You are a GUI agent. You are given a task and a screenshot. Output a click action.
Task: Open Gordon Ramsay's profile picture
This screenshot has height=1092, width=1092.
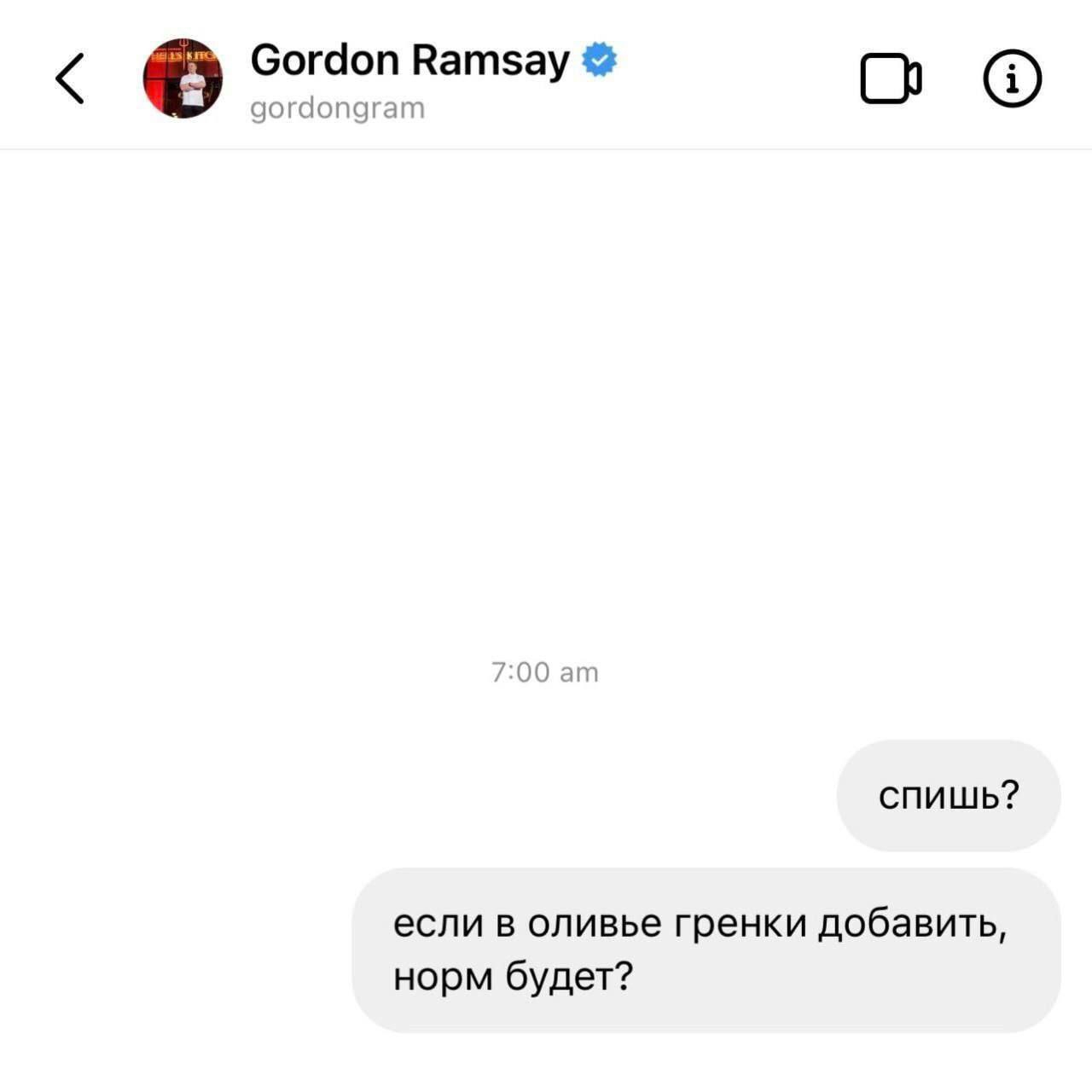coord(183,78)
